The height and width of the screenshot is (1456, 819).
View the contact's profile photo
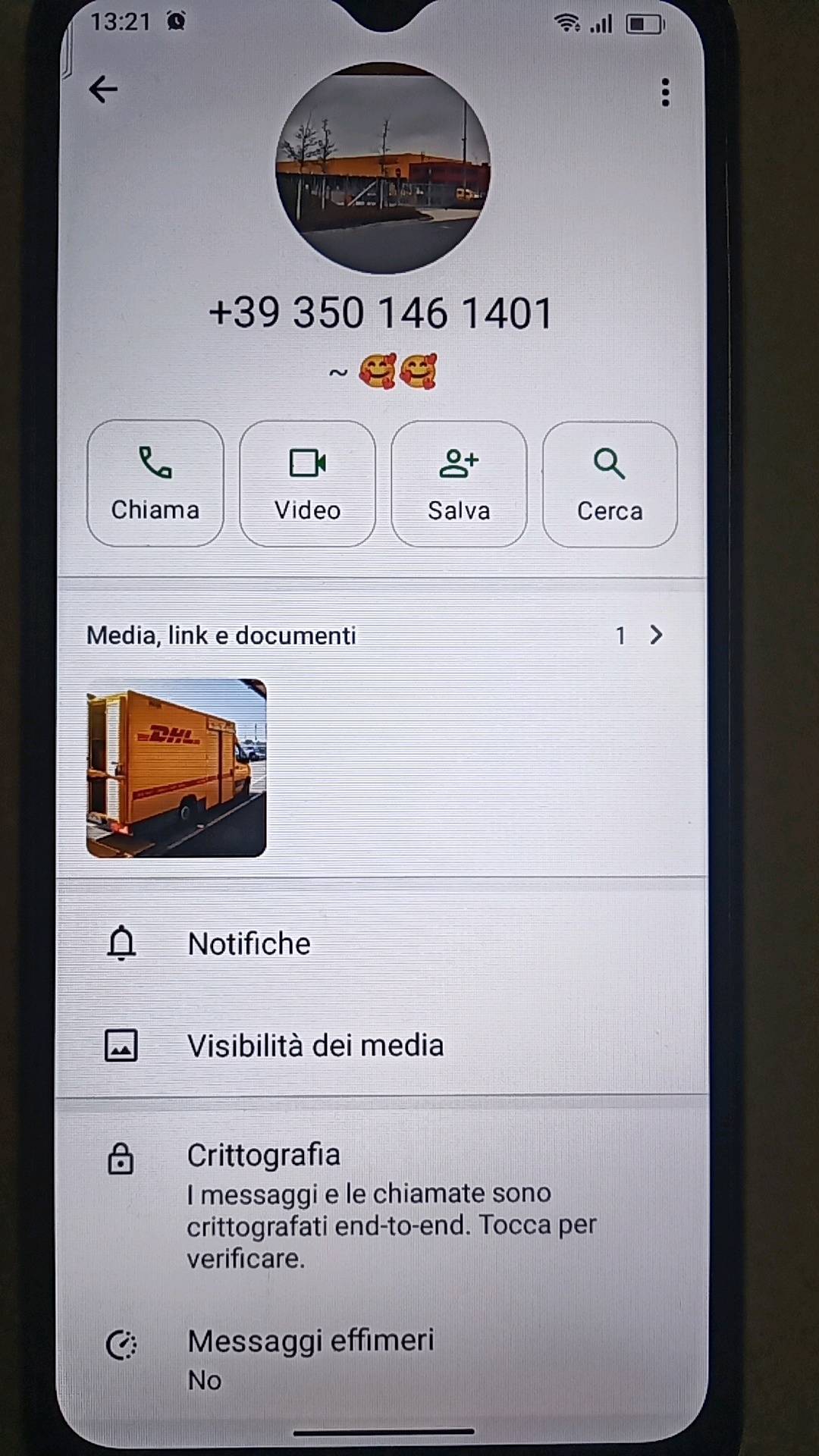click(383, 168)
